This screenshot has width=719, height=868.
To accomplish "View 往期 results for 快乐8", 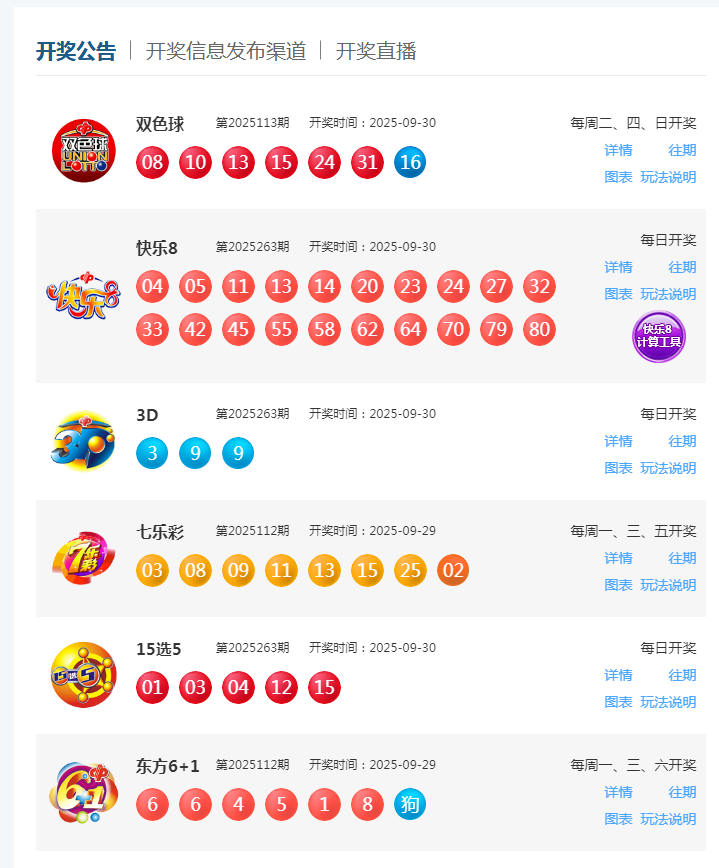I will click(682, 267).
